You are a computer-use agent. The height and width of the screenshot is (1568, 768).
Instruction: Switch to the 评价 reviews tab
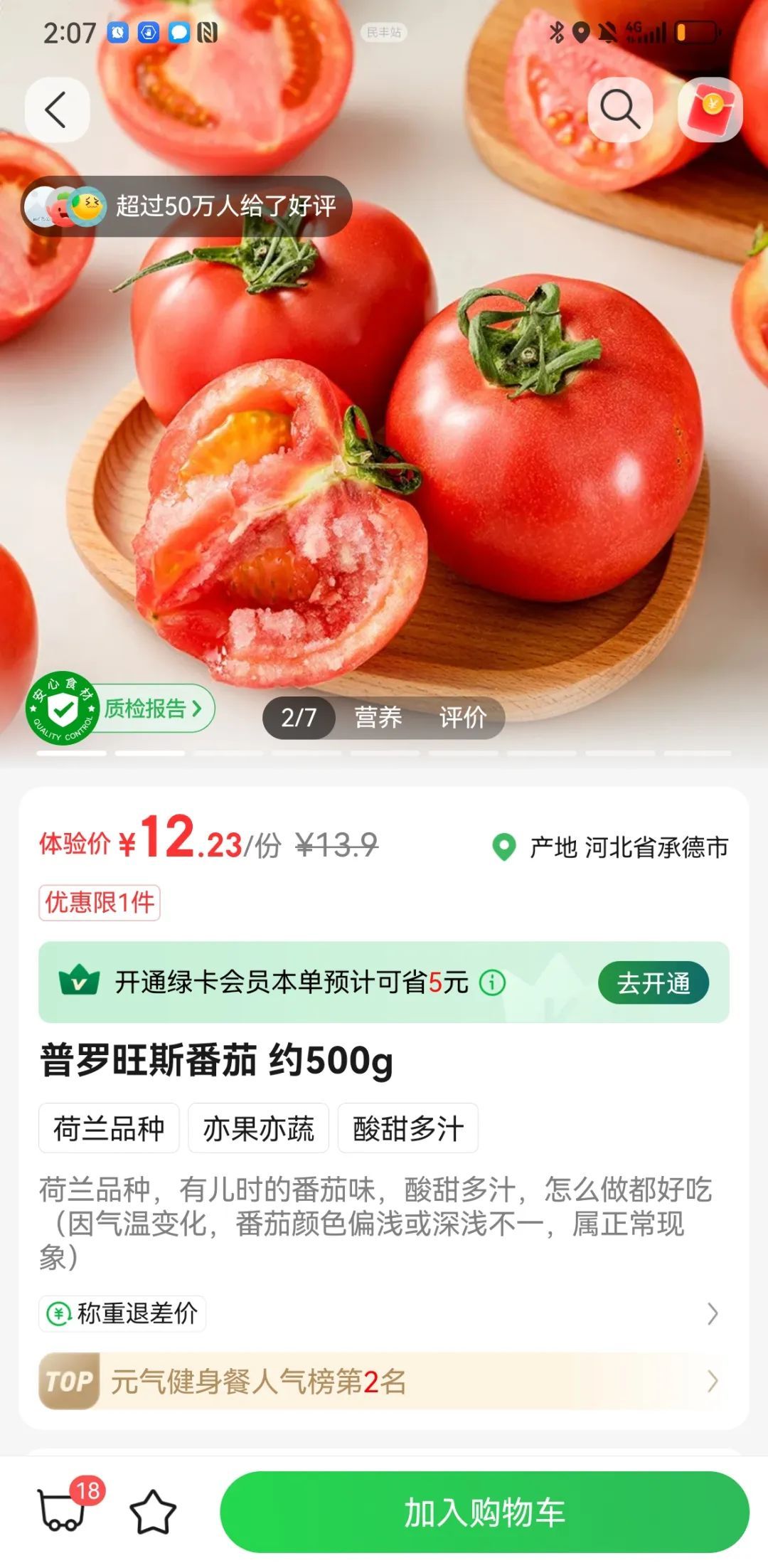466,719
